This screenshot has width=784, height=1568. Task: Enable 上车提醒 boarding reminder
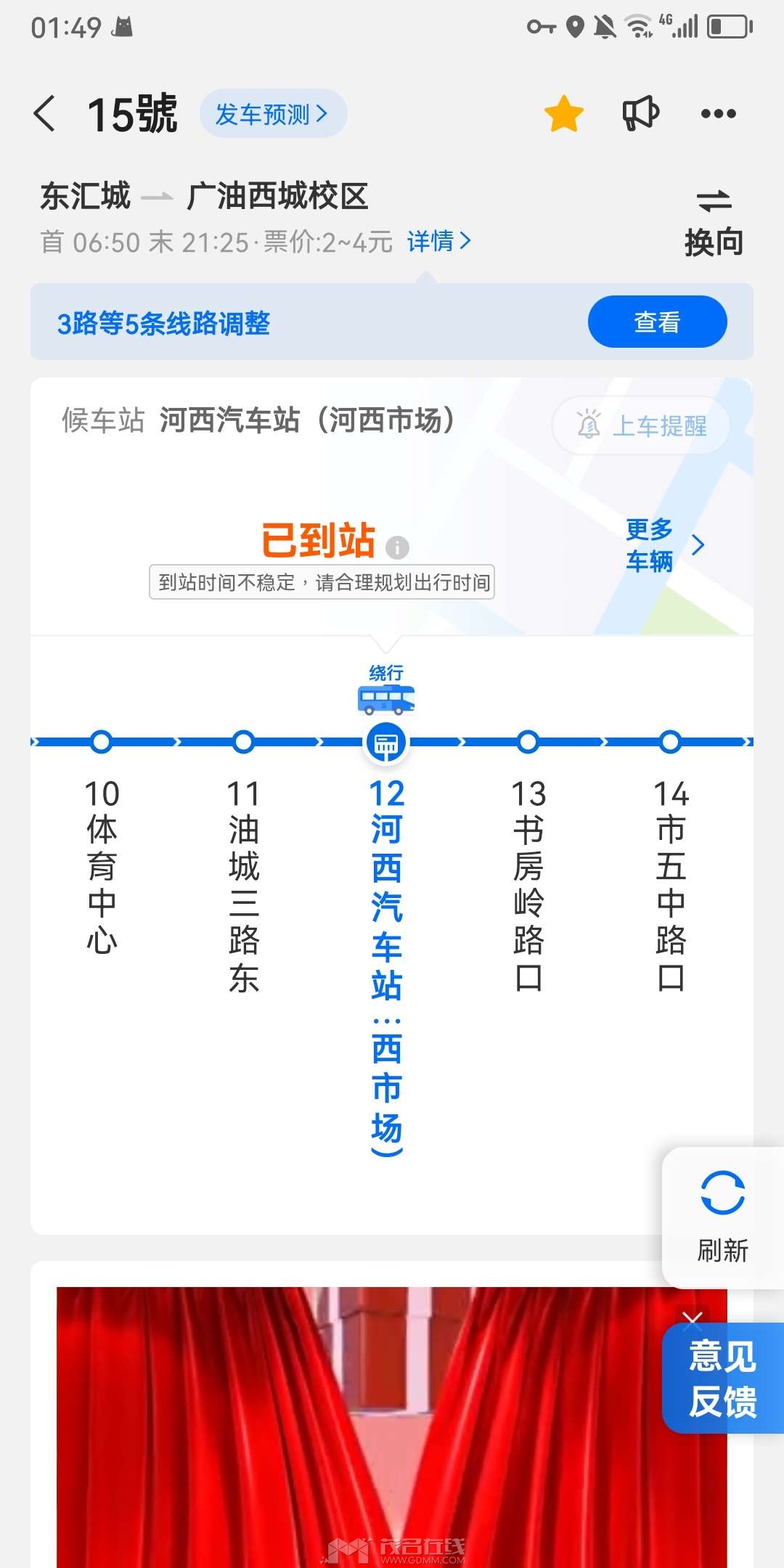(x=640, y=425)
